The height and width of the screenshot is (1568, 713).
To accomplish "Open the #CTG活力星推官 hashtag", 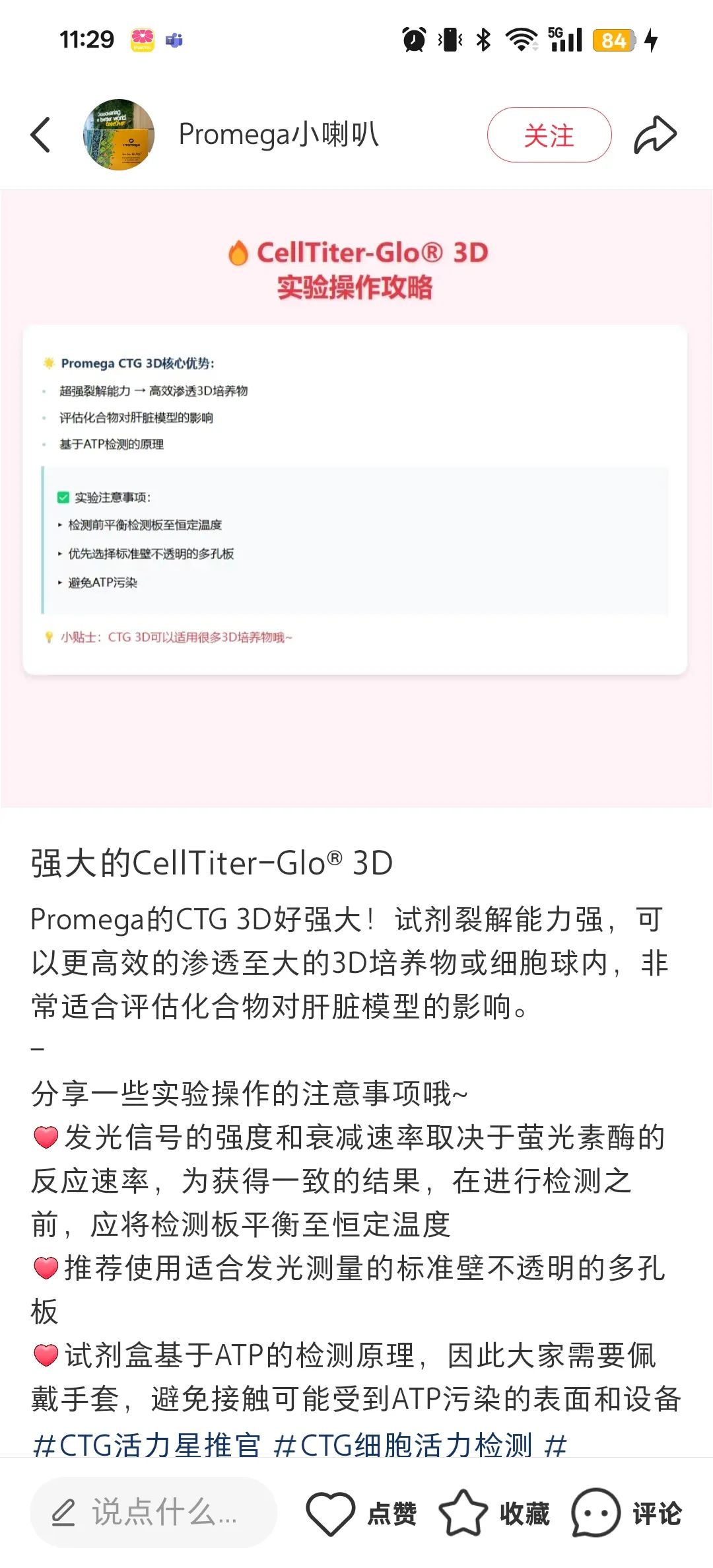I will 147,1444.
